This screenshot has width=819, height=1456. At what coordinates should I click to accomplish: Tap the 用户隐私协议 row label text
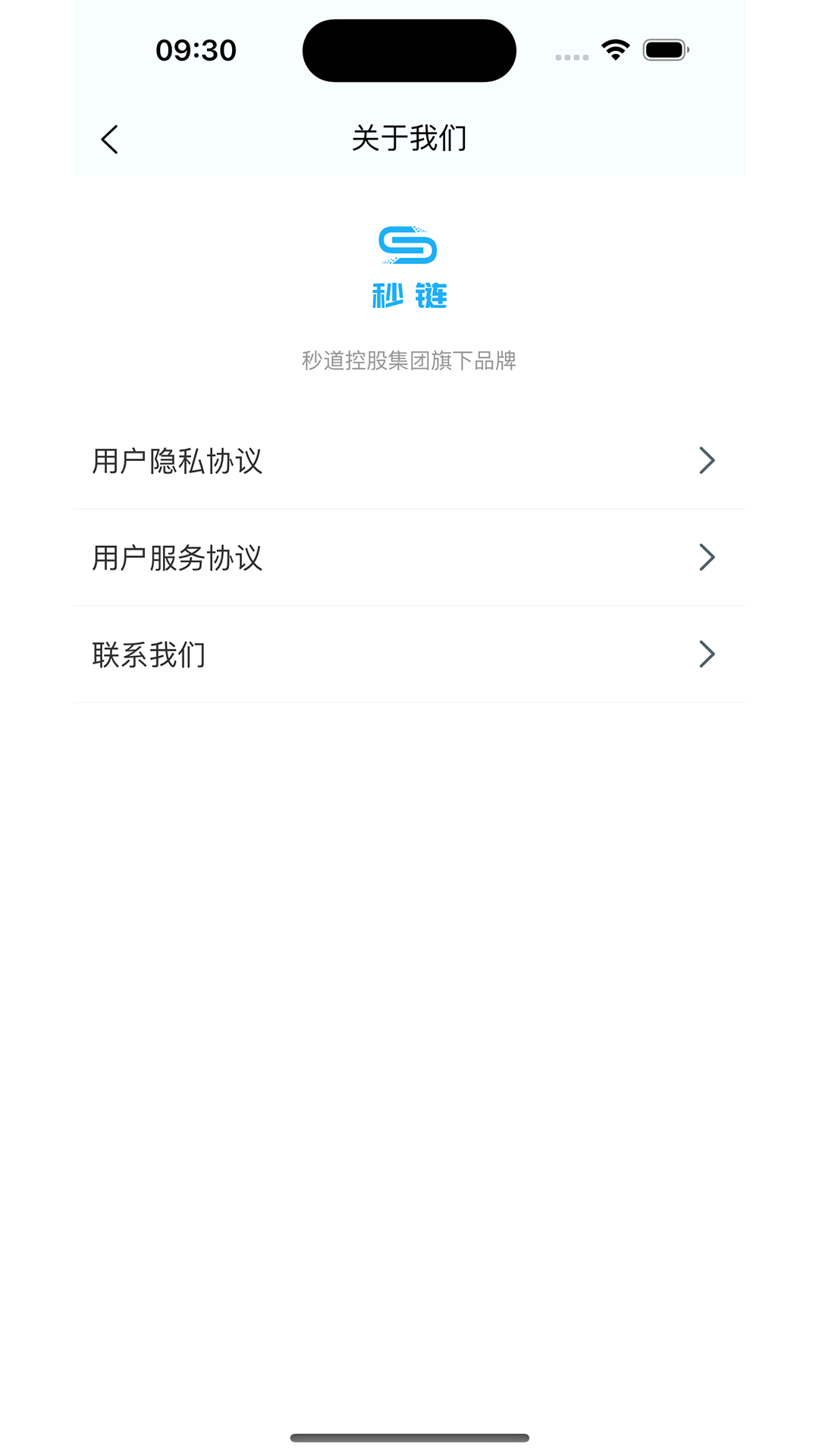[177, 461]
